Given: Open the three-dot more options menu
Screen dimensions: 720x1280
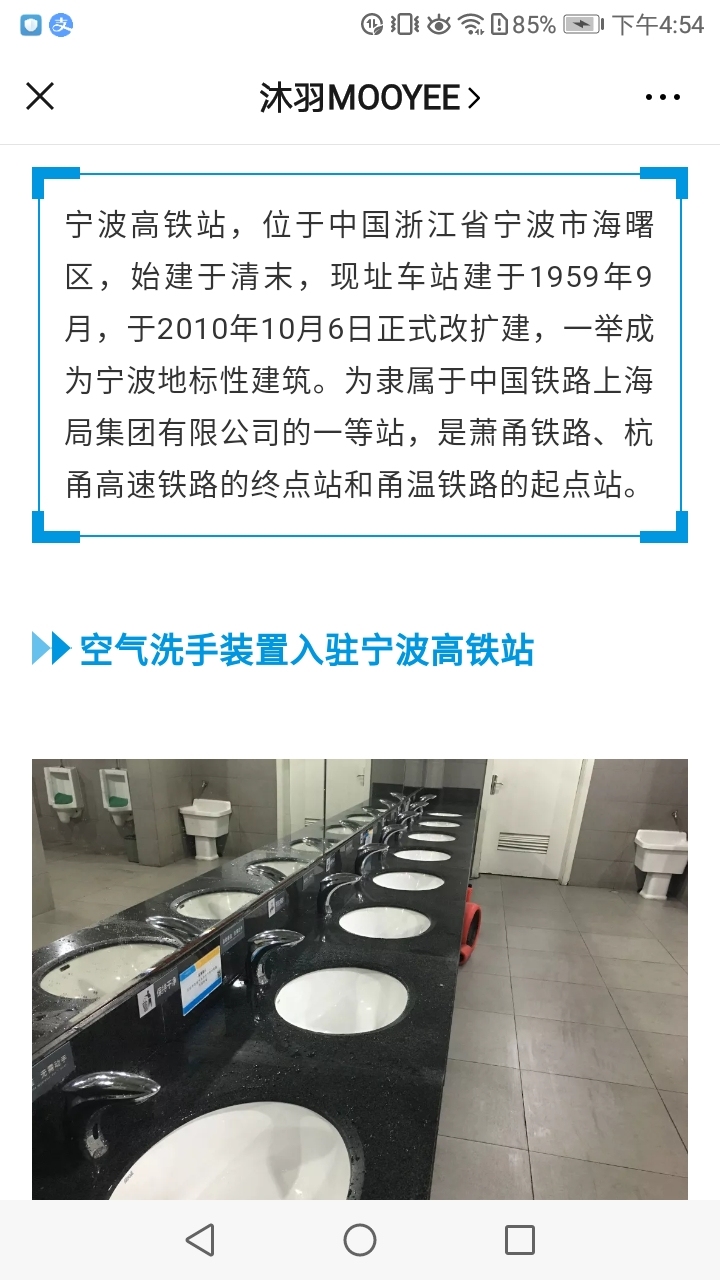Looking at the screenshot, I should pos(662,97).
